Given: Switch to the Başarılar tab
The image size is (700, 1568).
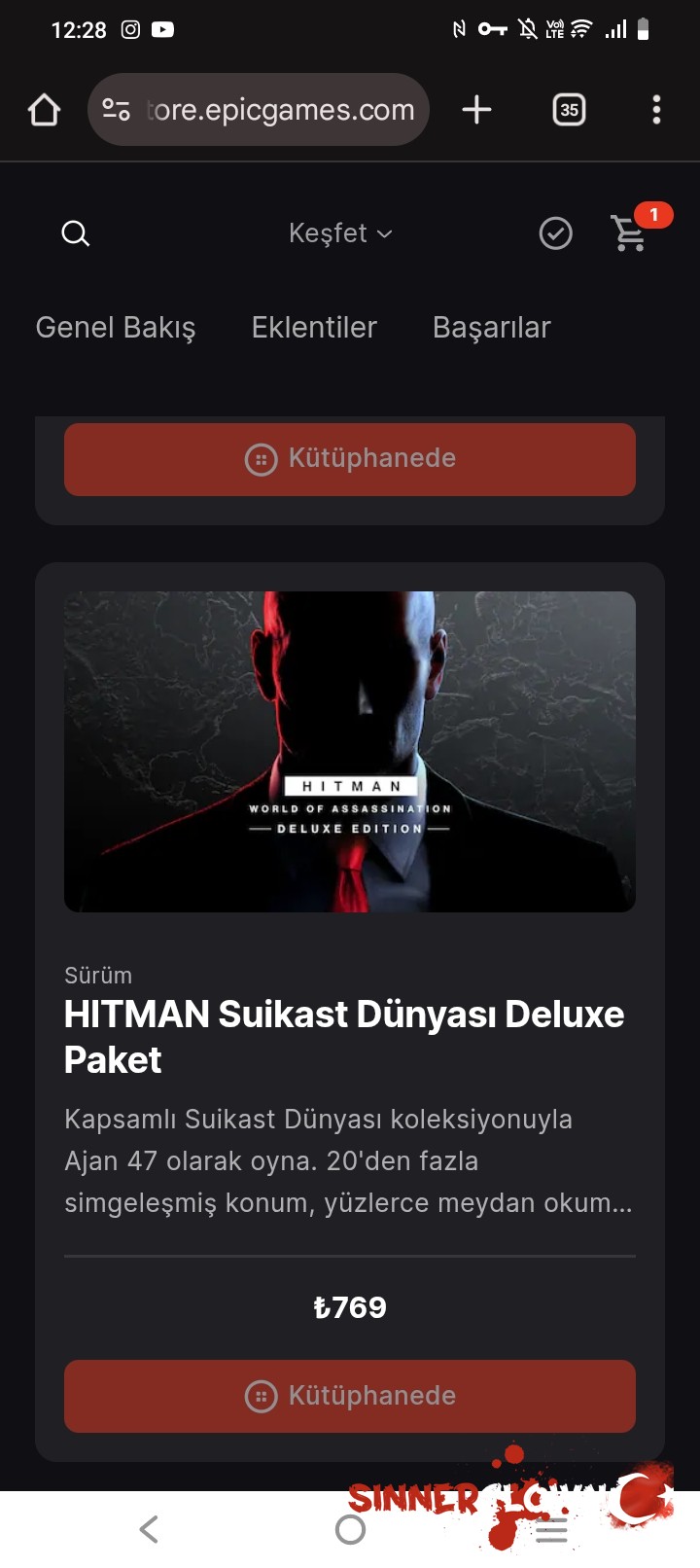Looking at the screenshot, I should click(x=491, y=328).
